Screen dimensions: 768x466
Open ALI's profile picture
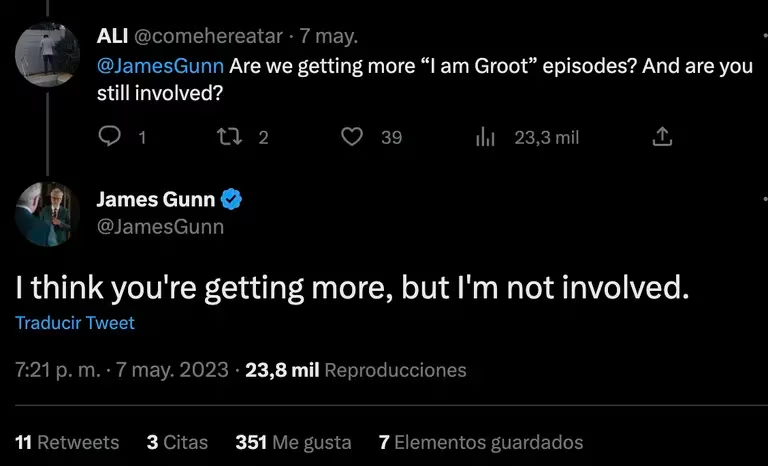tap(47, 54)
